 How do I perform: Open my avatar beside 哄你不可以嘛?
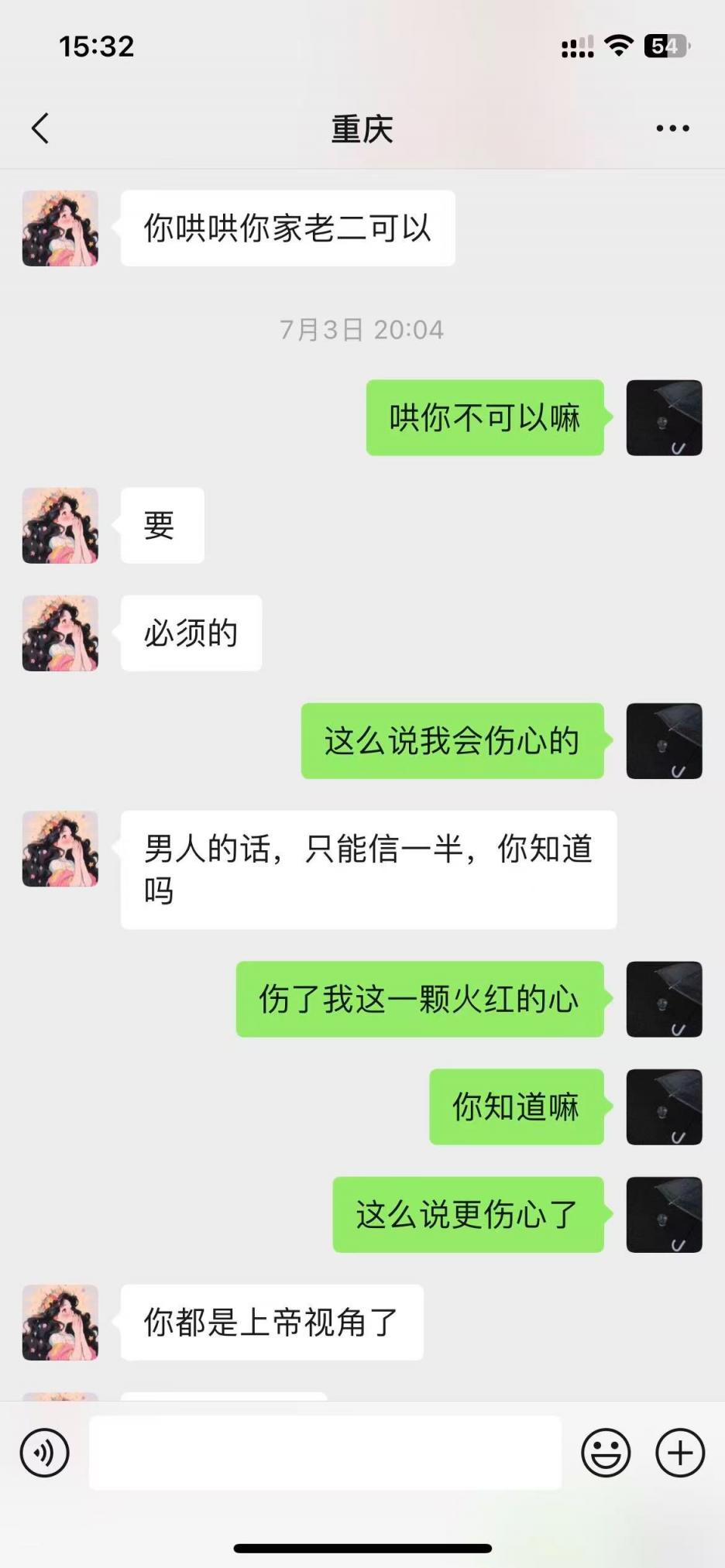664,417
